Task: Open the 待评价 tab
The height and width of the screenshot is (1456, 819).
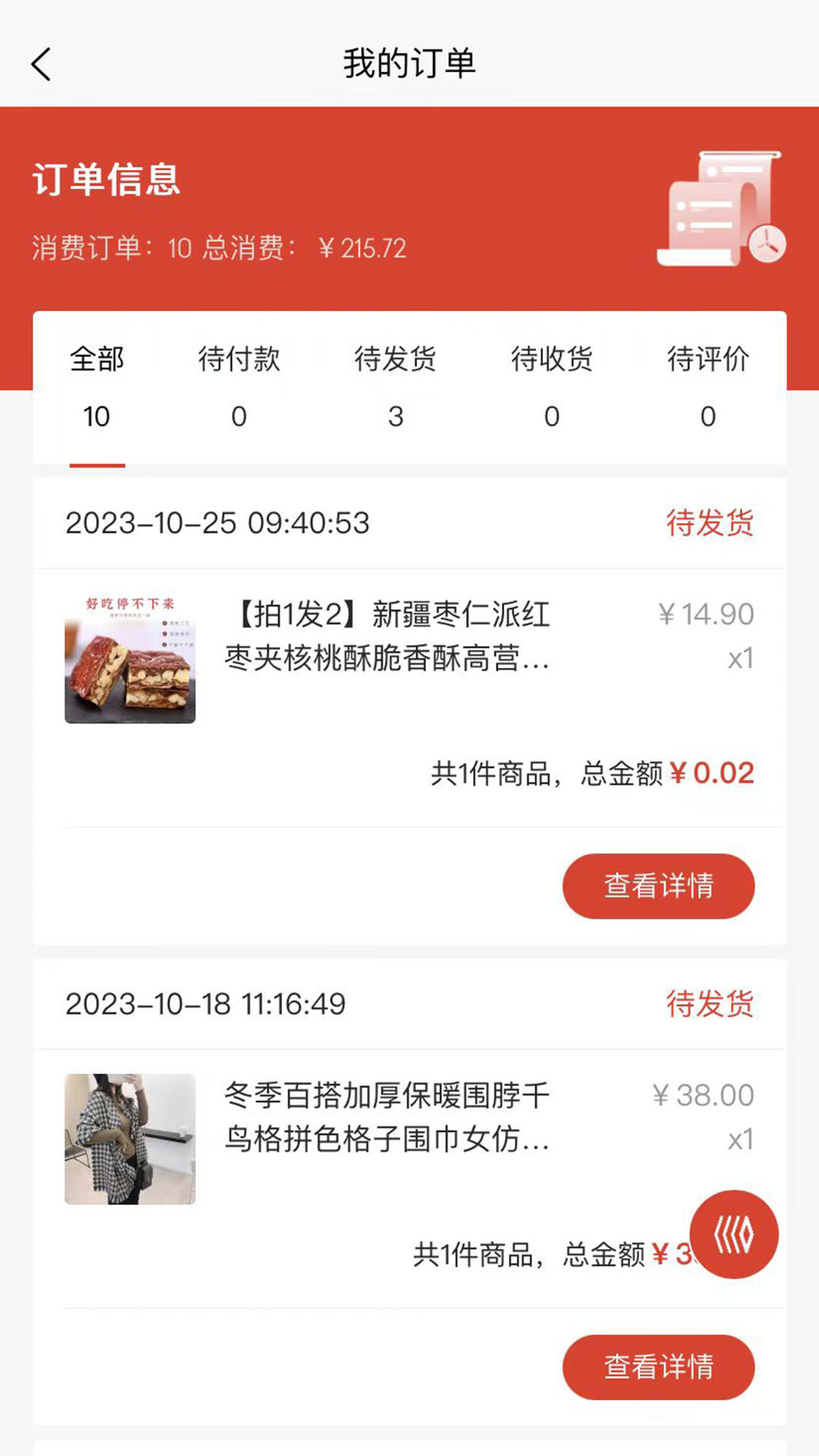Action: point(708,387)
